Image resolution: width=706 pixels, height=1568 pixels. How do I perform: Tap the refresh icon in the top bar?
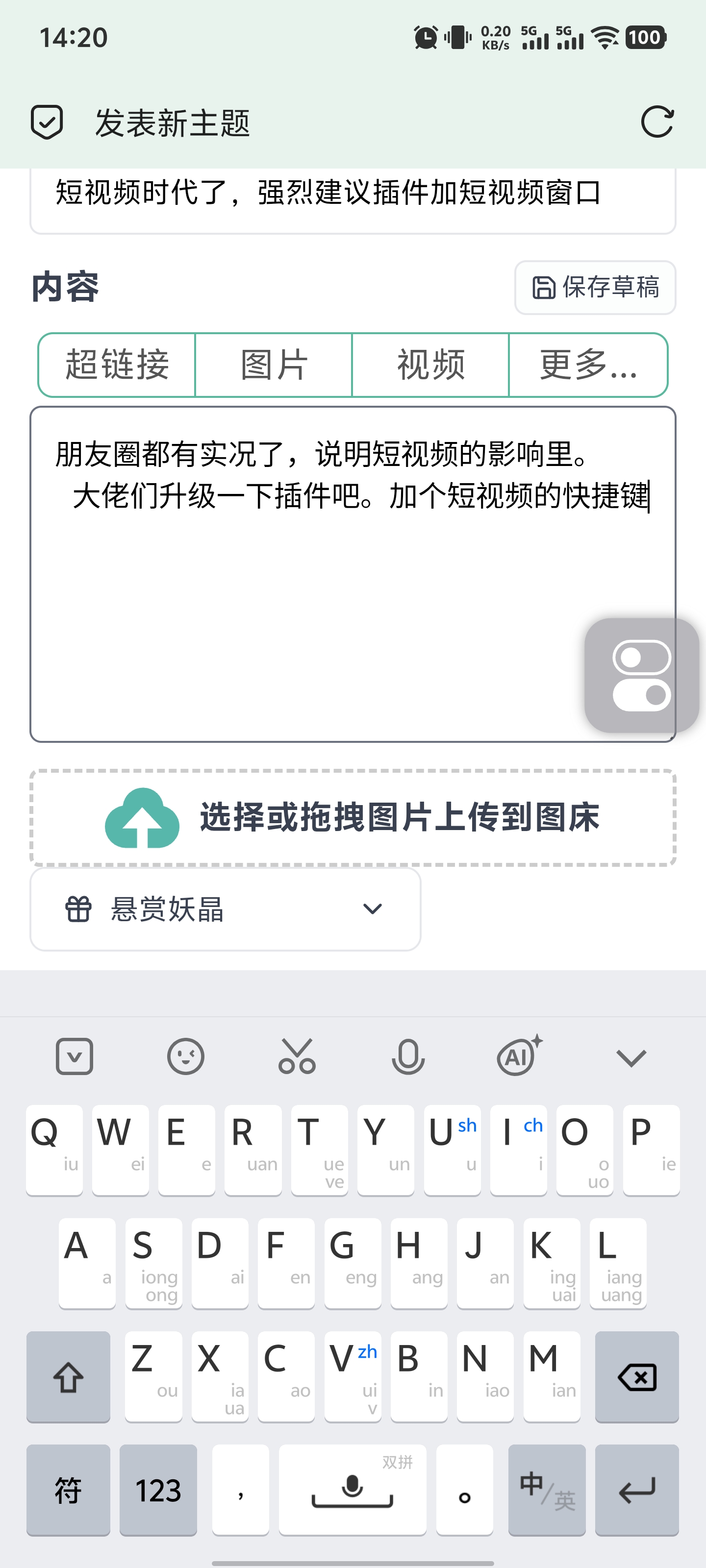[x=657, y=122]
